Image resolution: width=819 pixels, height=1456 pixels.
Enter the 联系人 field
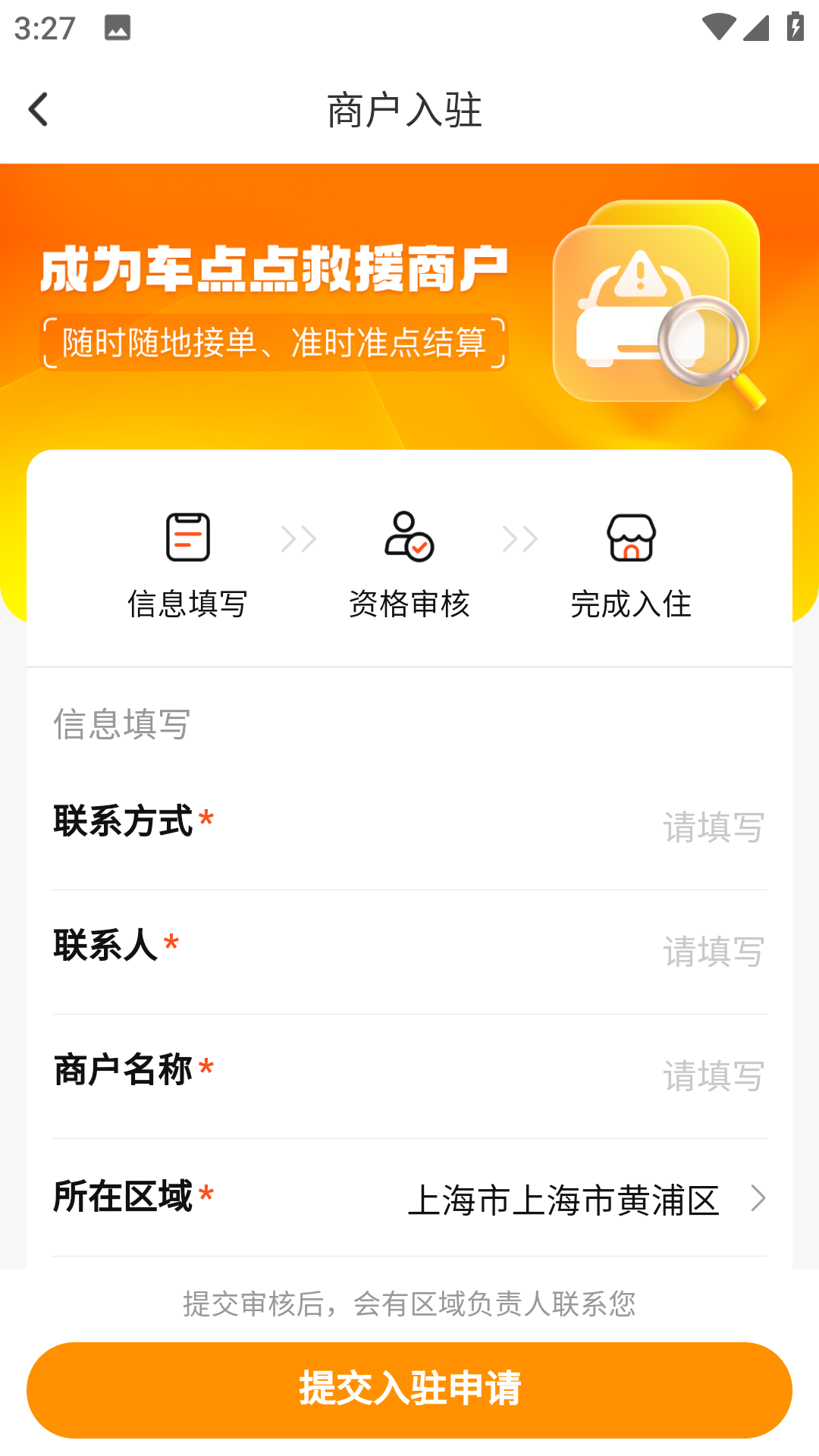pyautogui.click(x=711, y=951)
